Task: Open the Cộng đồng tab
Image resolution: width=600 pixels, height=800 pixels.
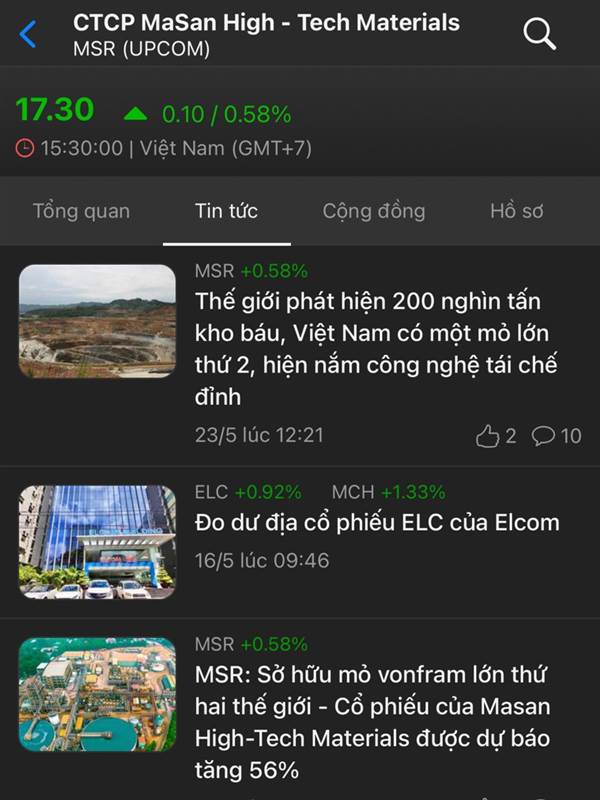Action: coord(373,211)
